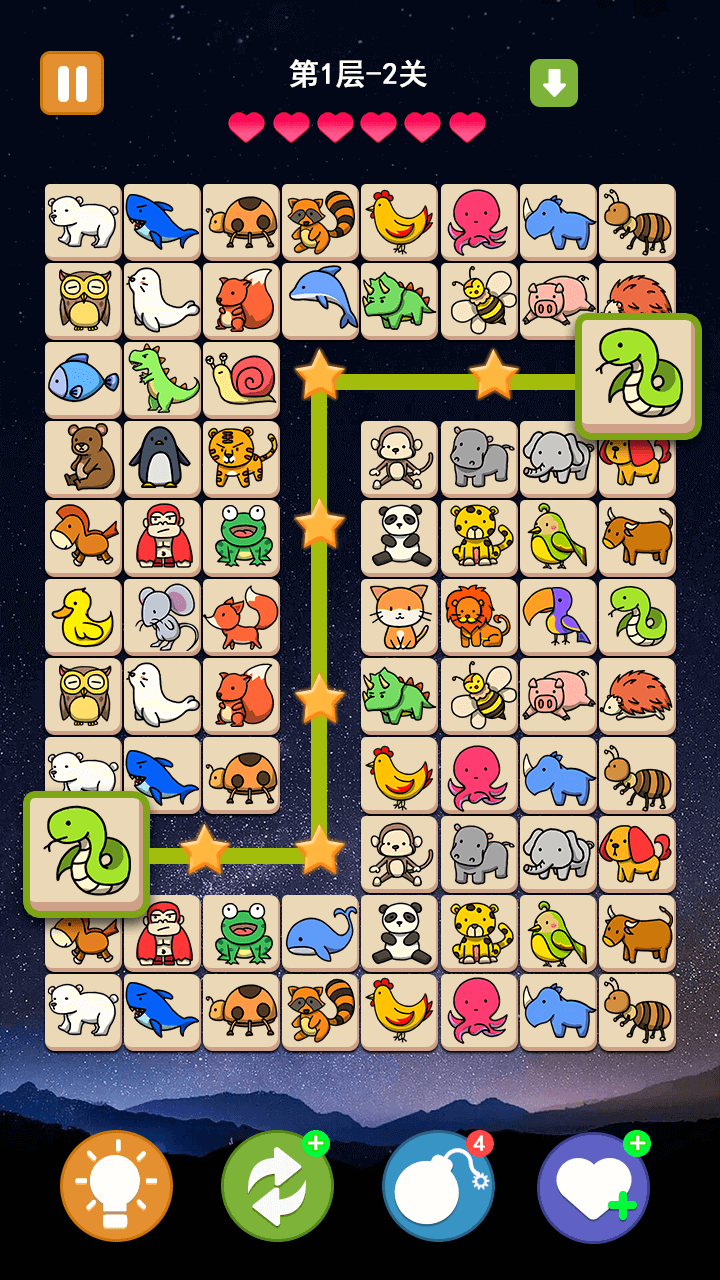Choose the tiger tile
The height and width of the screenshot is (1280, 720).
(x=241, y=459)
